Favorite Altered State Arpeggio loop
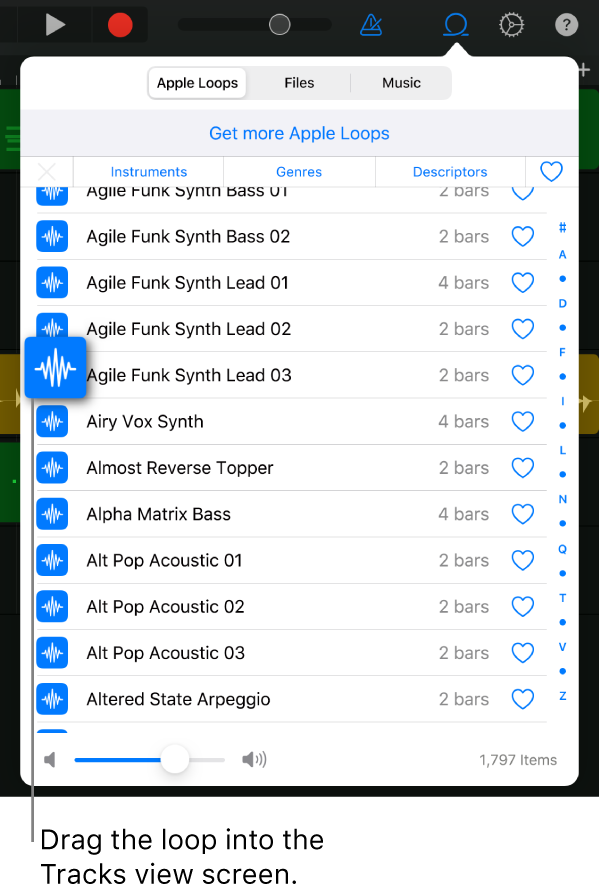 [x=523, y=699]
